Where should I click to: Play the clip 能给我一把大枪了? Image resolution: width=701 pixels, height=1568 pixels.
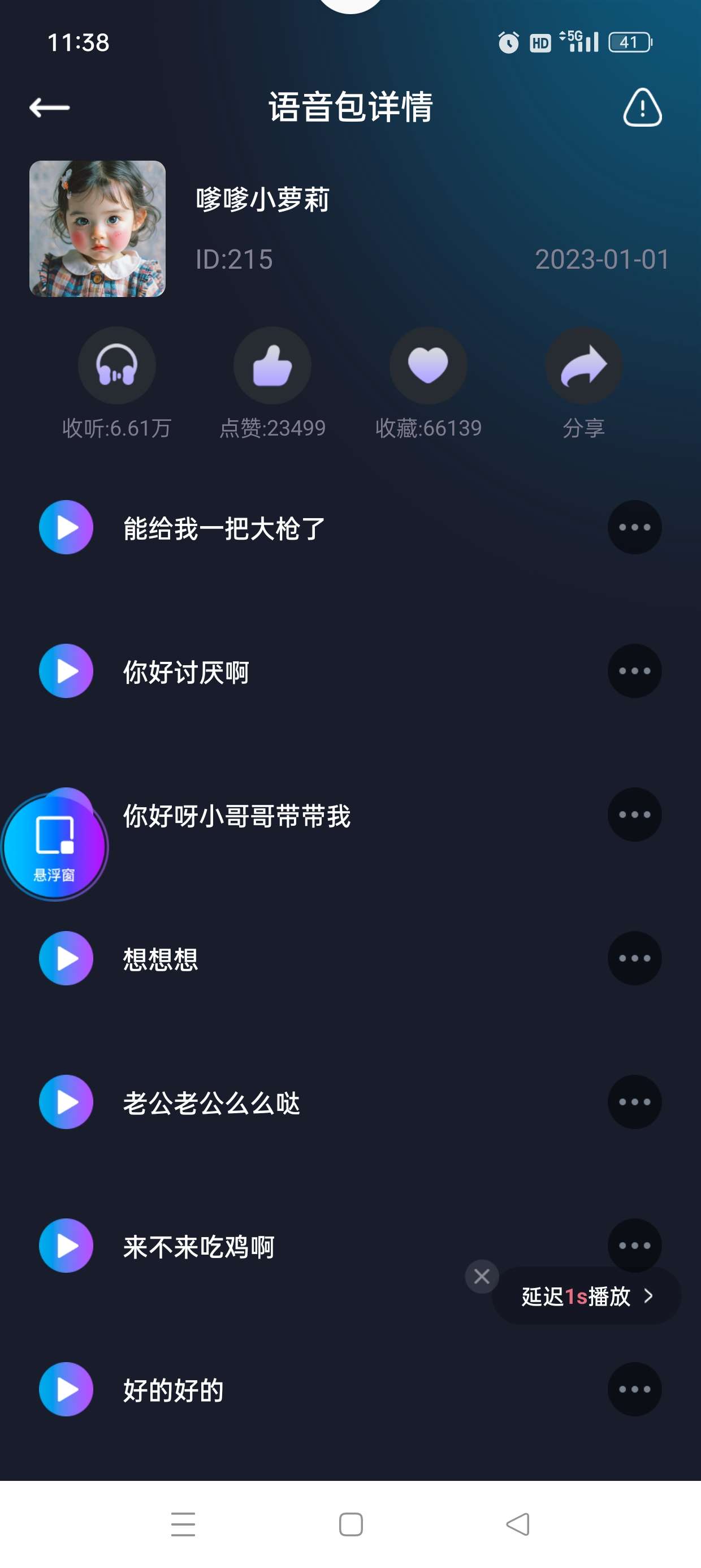click(x=66, y=527)
